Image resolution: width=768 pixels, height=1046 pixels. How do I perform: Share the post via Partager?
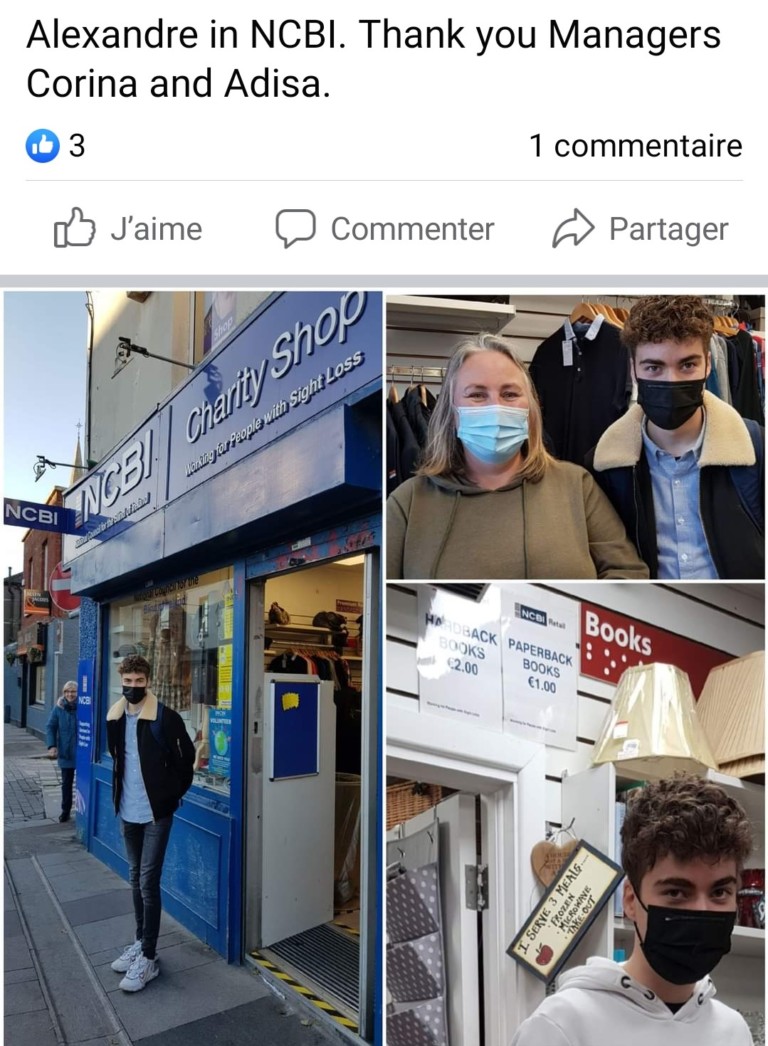point(640,229)
